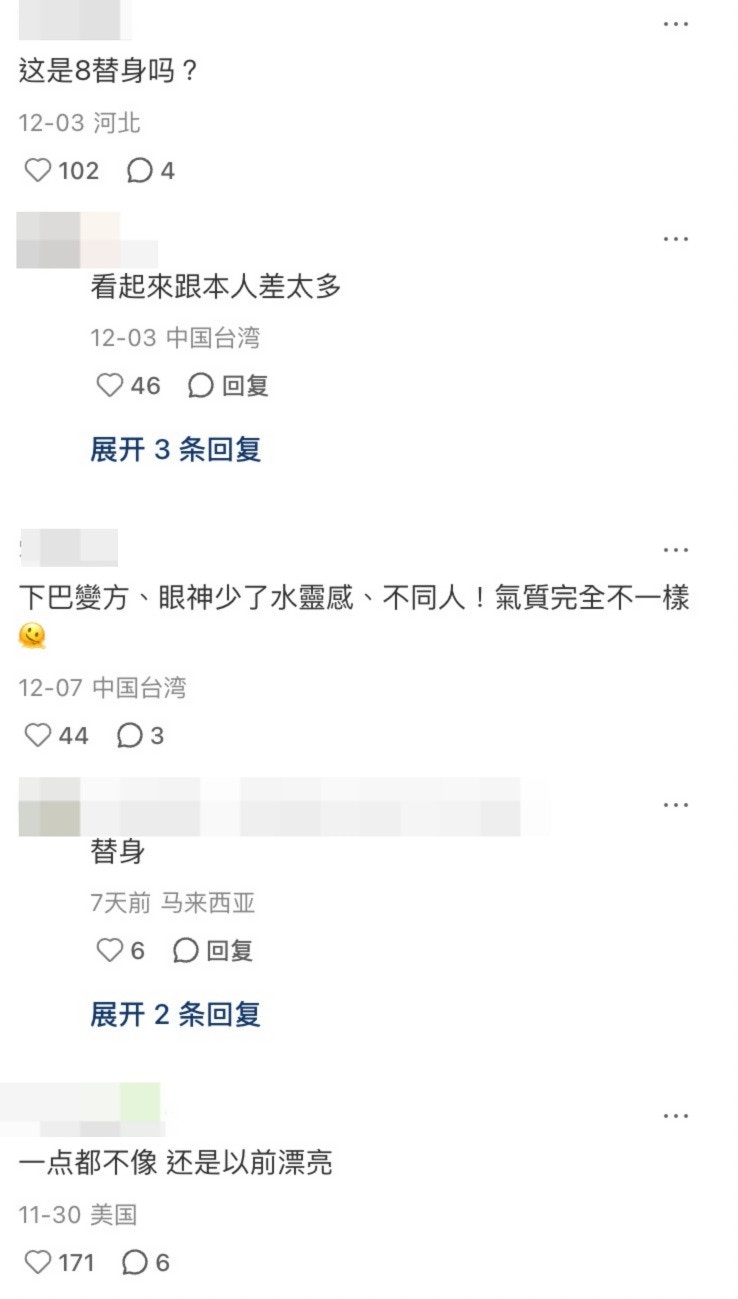Open overflow menu for '一点都不像' comment
The image size is (738, 1299).
676,1115
